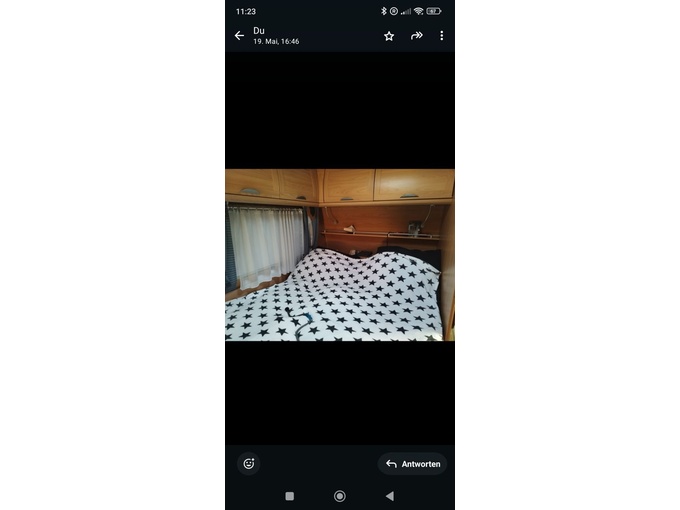Go back from the photo viewer
The width and height of the screenshot is (680, 510).
pos(239,36)
